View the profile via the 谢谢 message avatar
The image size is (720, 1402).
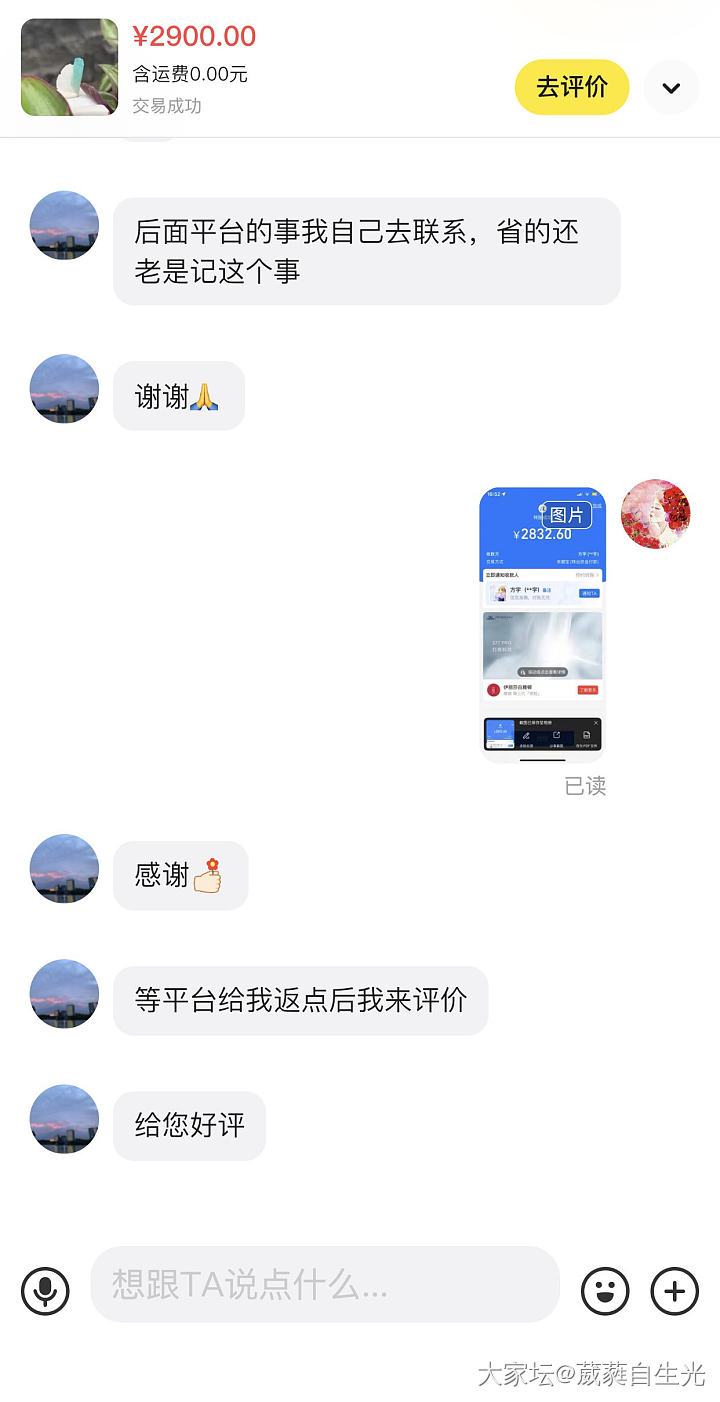click(x=65, y=388)
